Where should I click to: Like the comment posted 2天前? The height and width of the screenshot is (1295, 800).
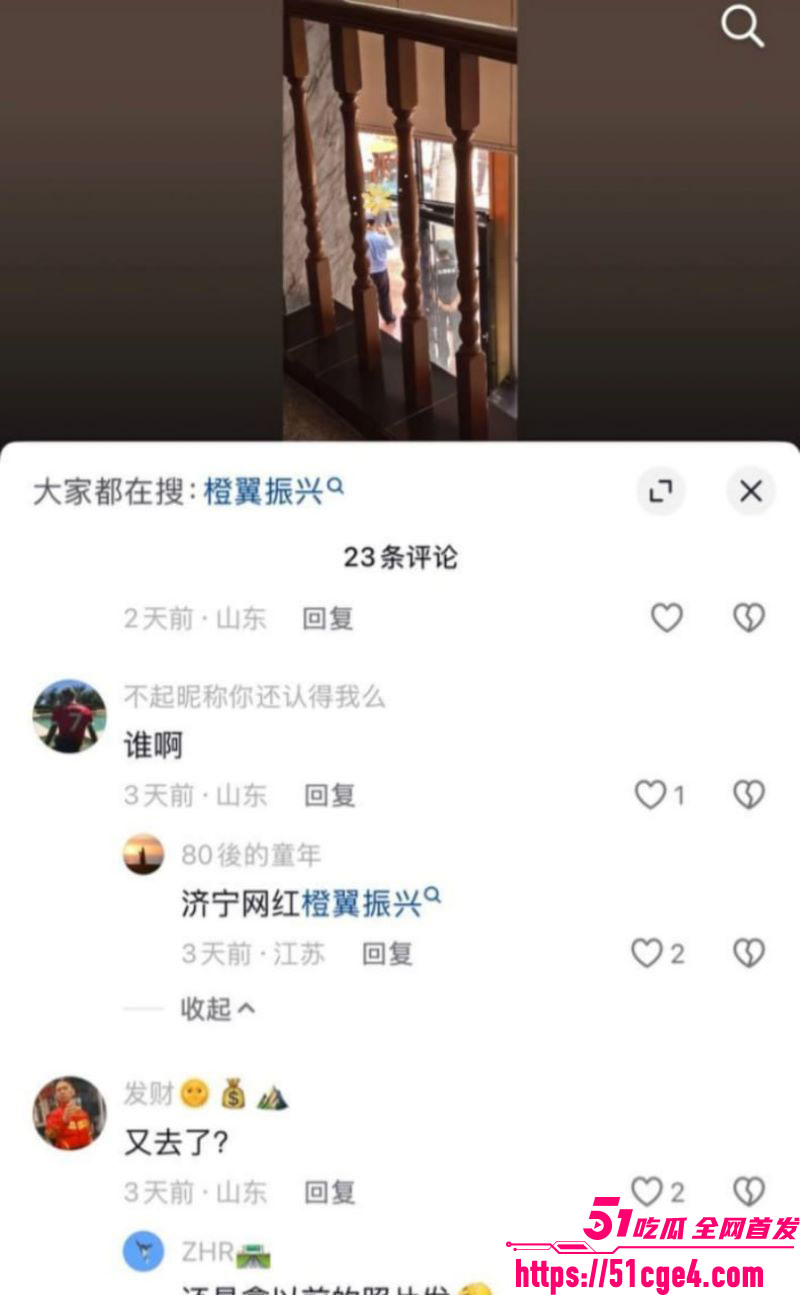click(666, 618)
